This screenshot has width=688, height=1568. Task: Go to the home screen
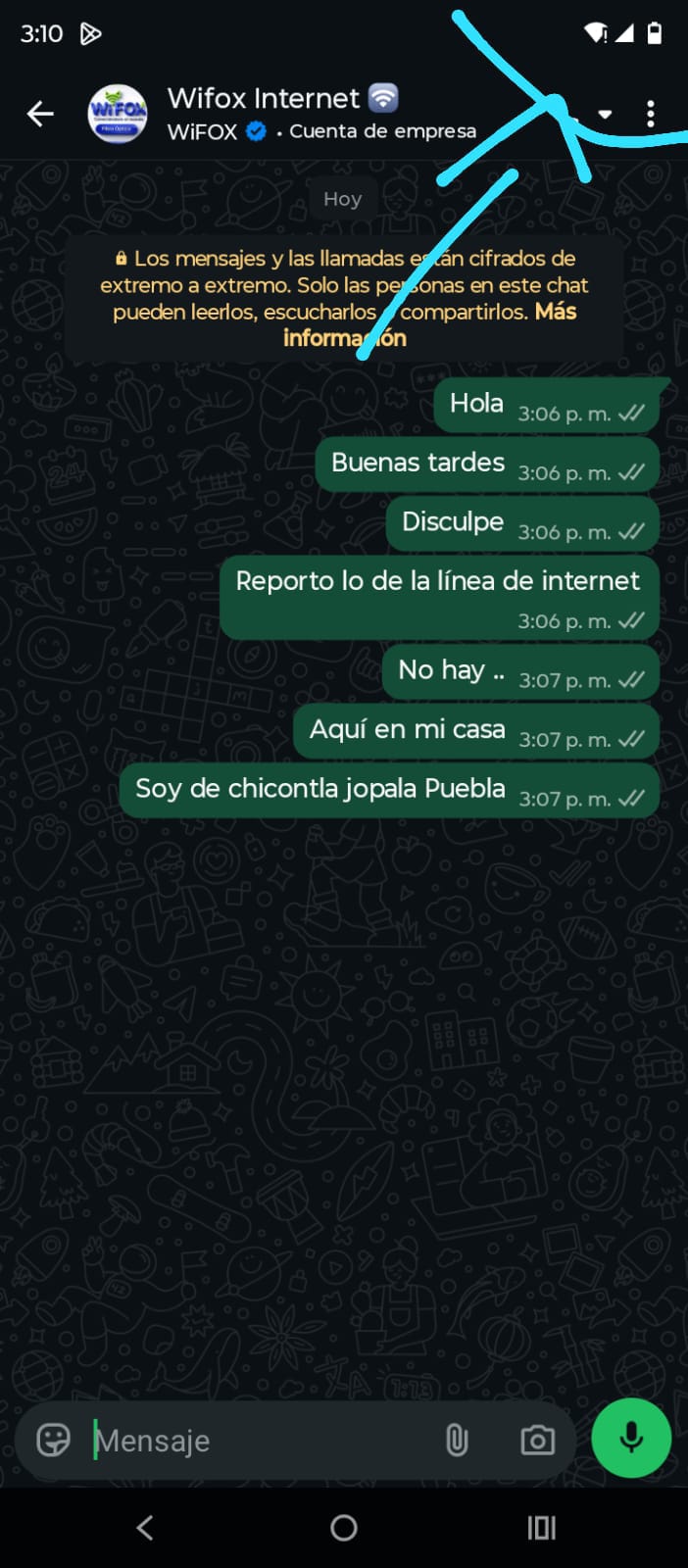point(344,1527)
